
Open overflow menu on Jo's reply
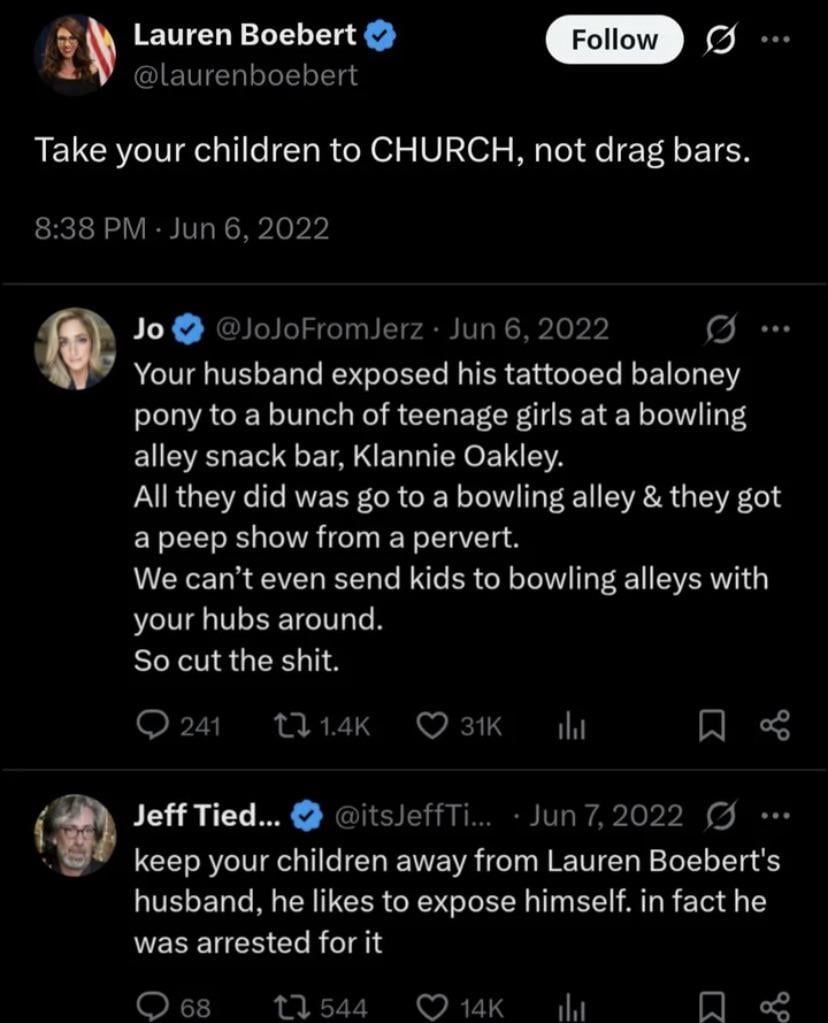[776, 328]
